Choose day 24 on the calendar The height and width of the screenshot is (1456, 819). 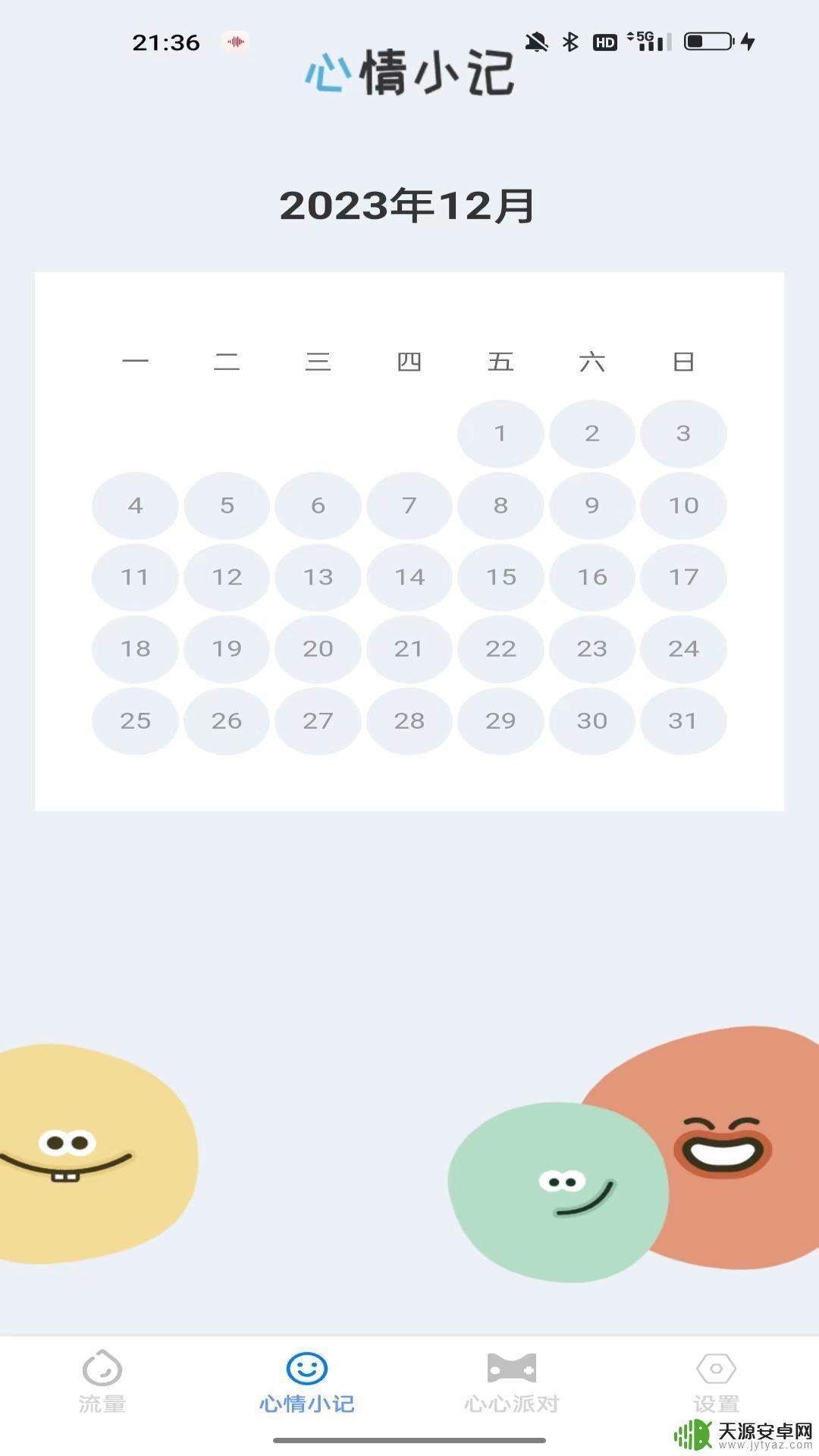[683, 649]
